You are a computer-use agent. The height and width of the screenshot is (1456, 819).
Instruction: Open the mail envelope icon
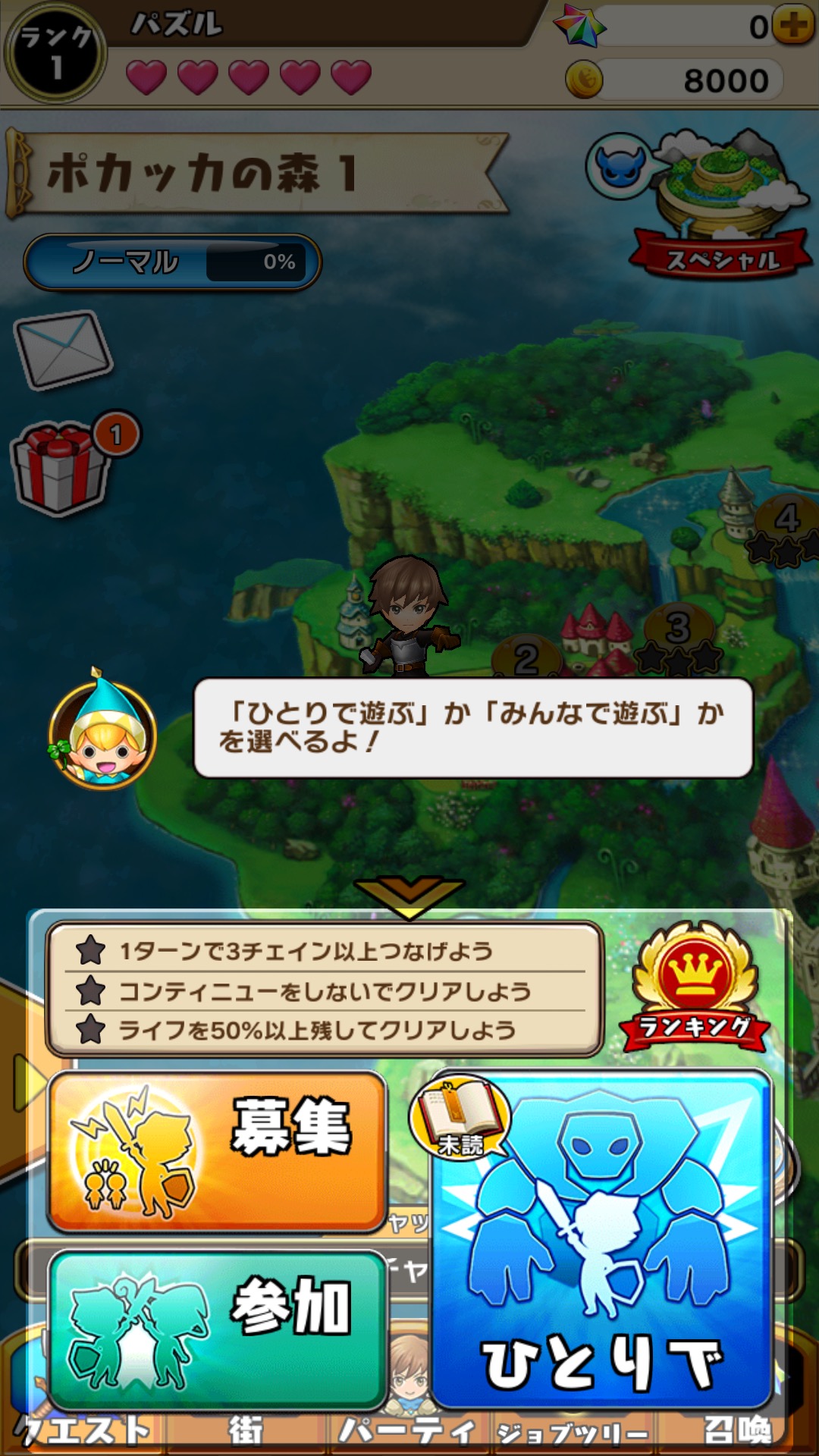click(64, 350)
